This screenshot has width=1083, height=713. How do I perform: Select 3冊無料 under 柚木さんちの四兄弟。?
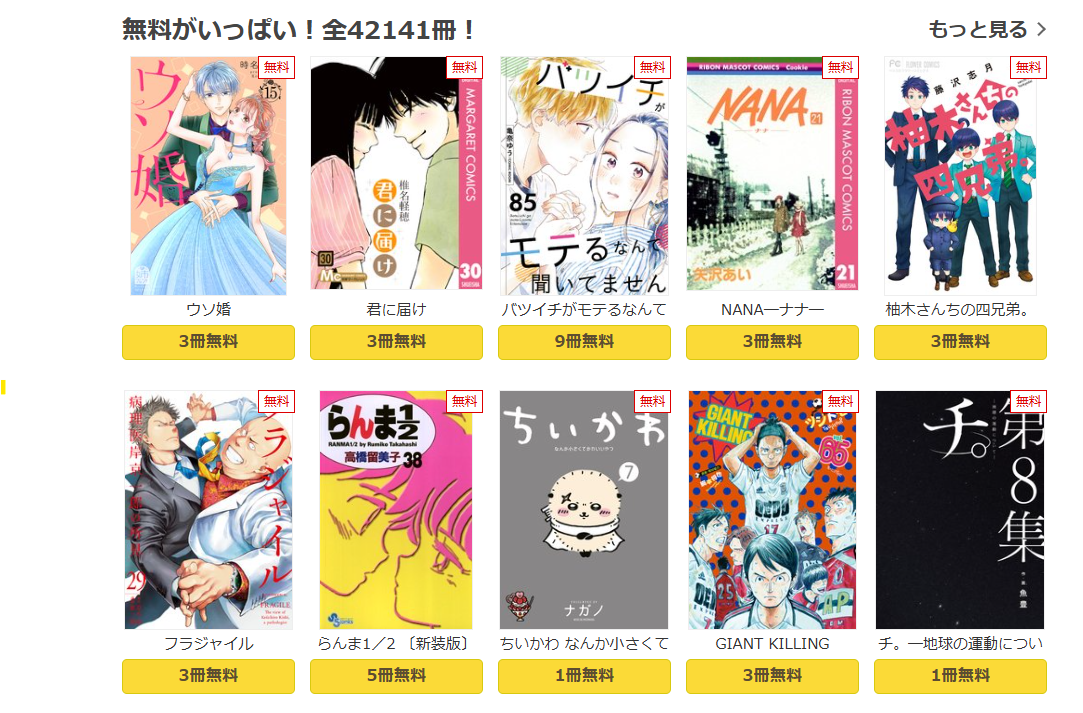click(x=960, y=342)
